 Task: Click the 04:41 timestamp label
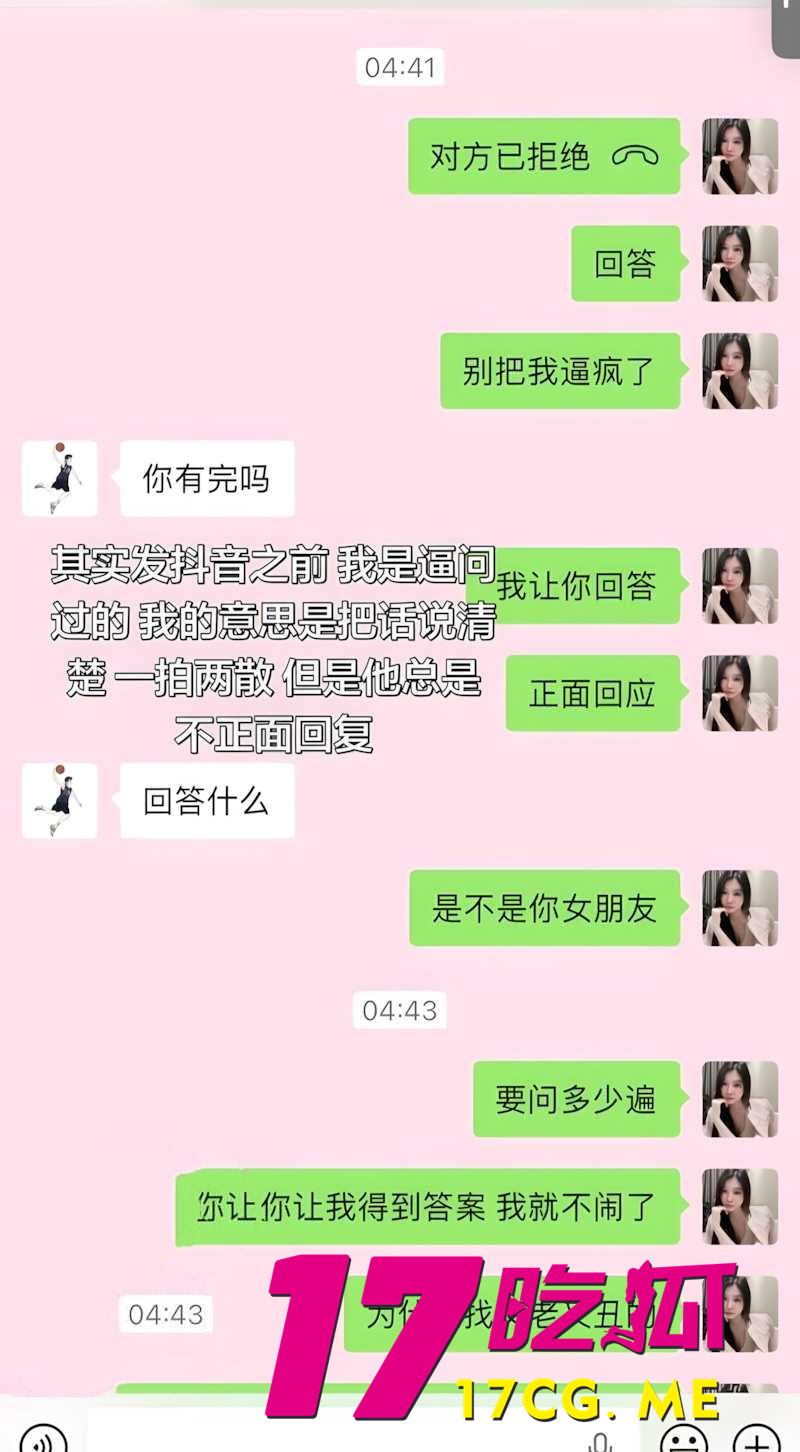400,68
